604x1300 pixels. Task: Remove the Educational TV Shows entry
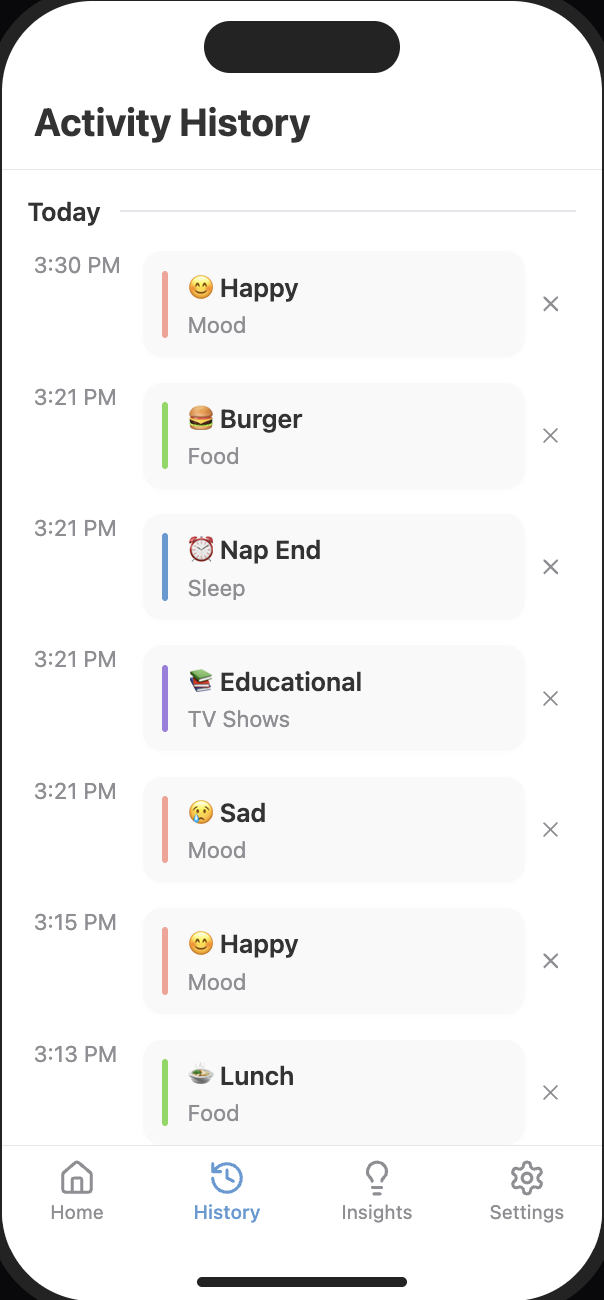550,699
